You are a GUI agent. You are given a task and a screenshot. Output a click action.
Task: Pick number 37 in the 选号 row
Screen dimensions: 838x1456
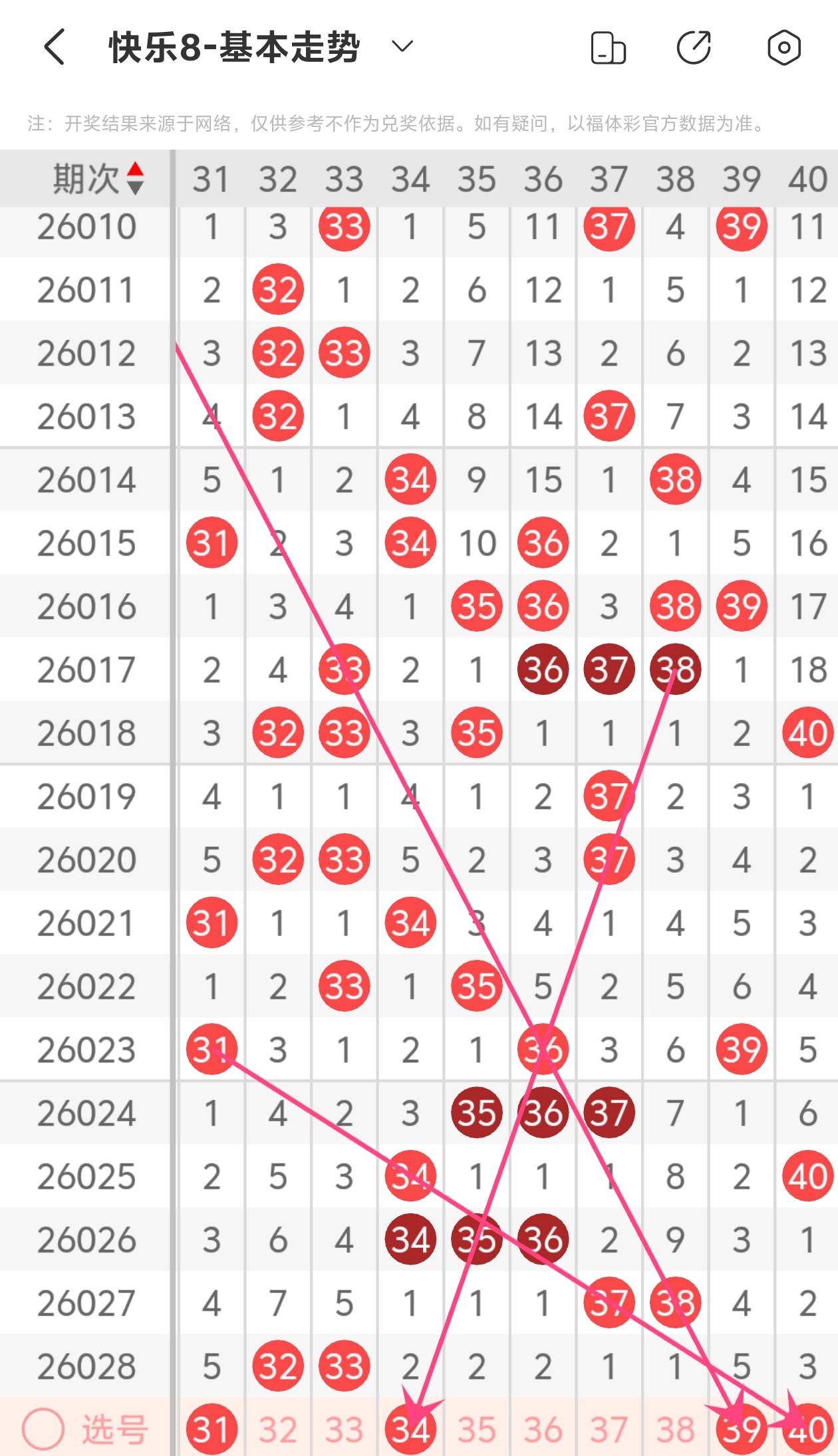point(609,1429)
